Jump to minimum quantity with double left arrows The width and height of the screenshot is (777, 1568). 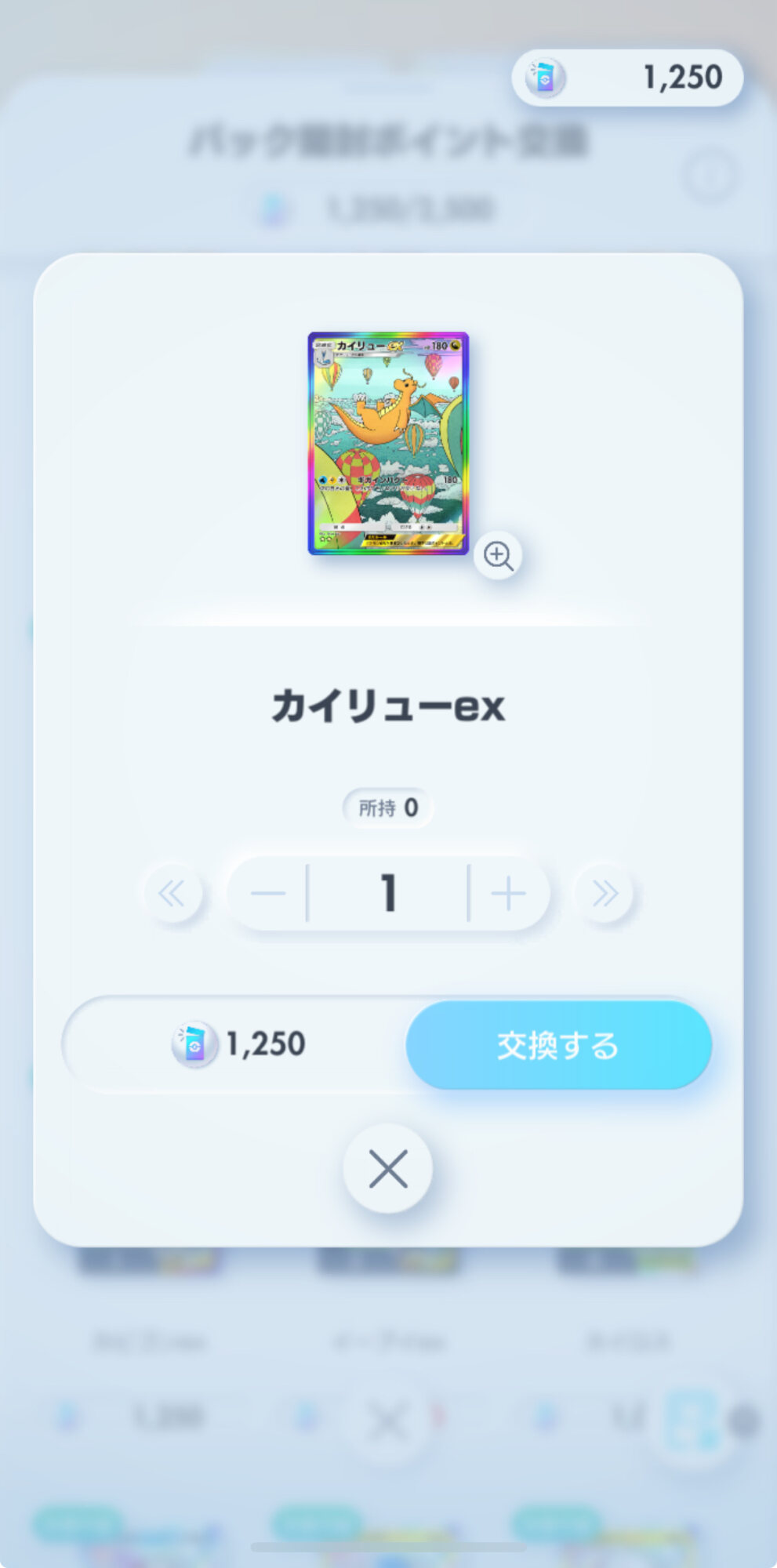[172, 893]
